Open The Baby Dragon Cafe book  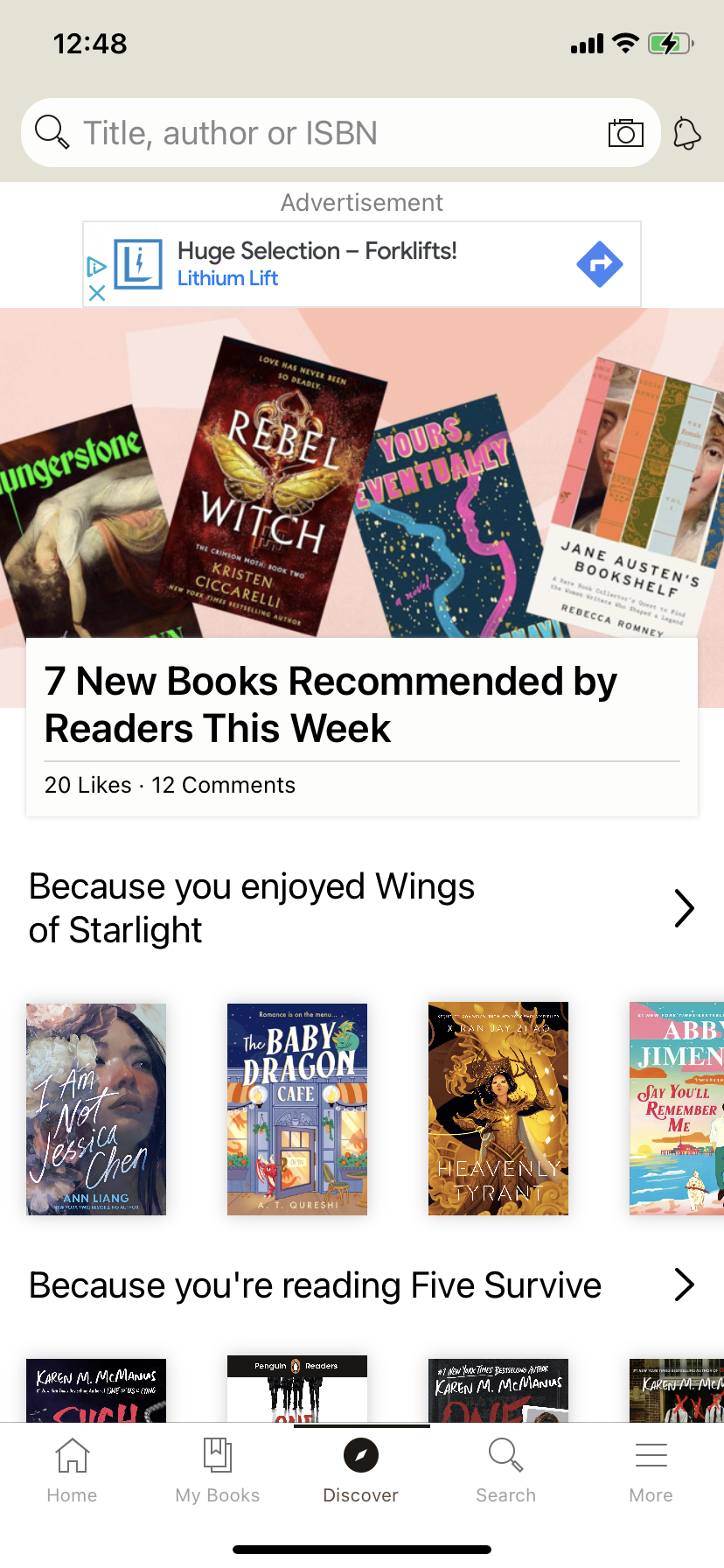coord(297,1109)
